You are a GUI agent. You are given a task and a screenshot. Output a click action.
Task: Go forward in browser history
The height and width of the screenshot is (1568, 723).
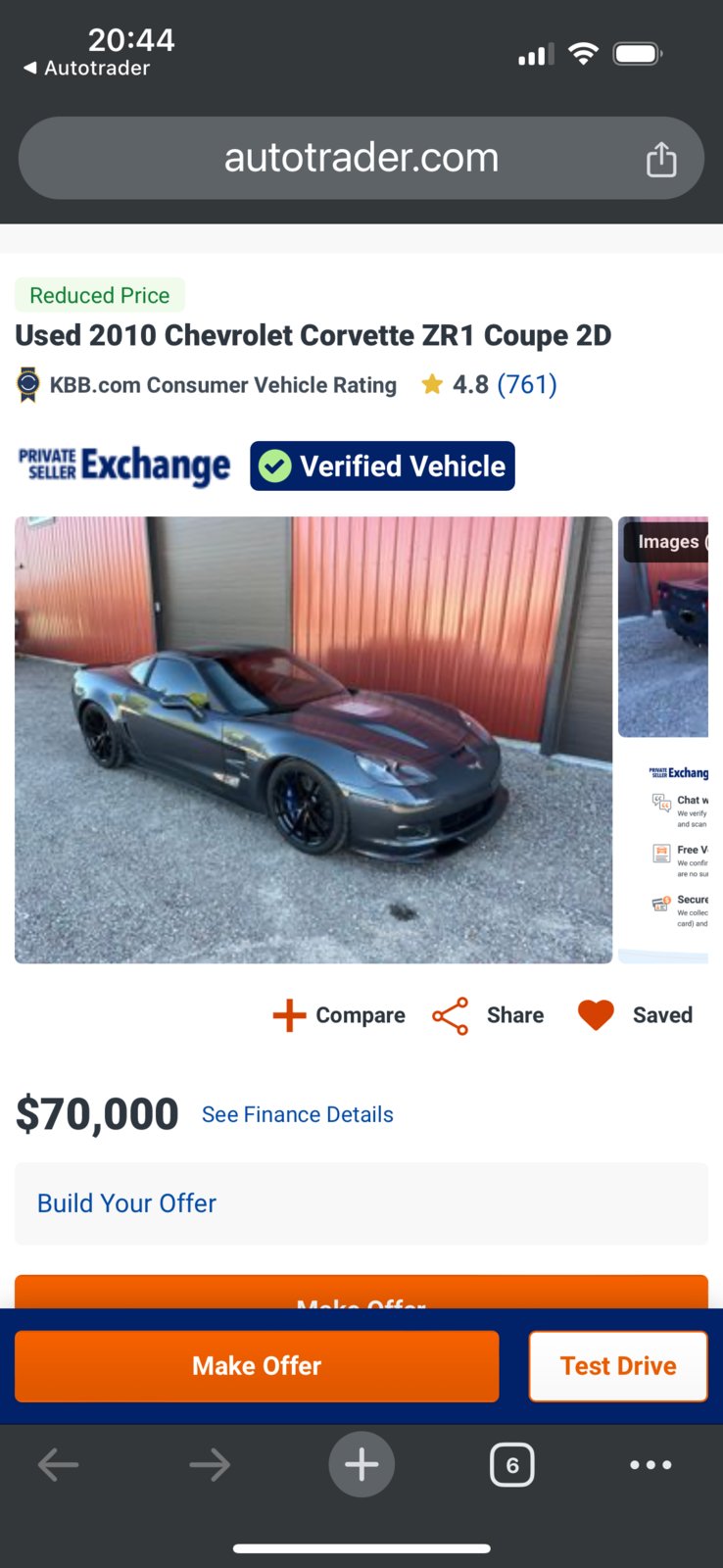(x=210, y=1465)
